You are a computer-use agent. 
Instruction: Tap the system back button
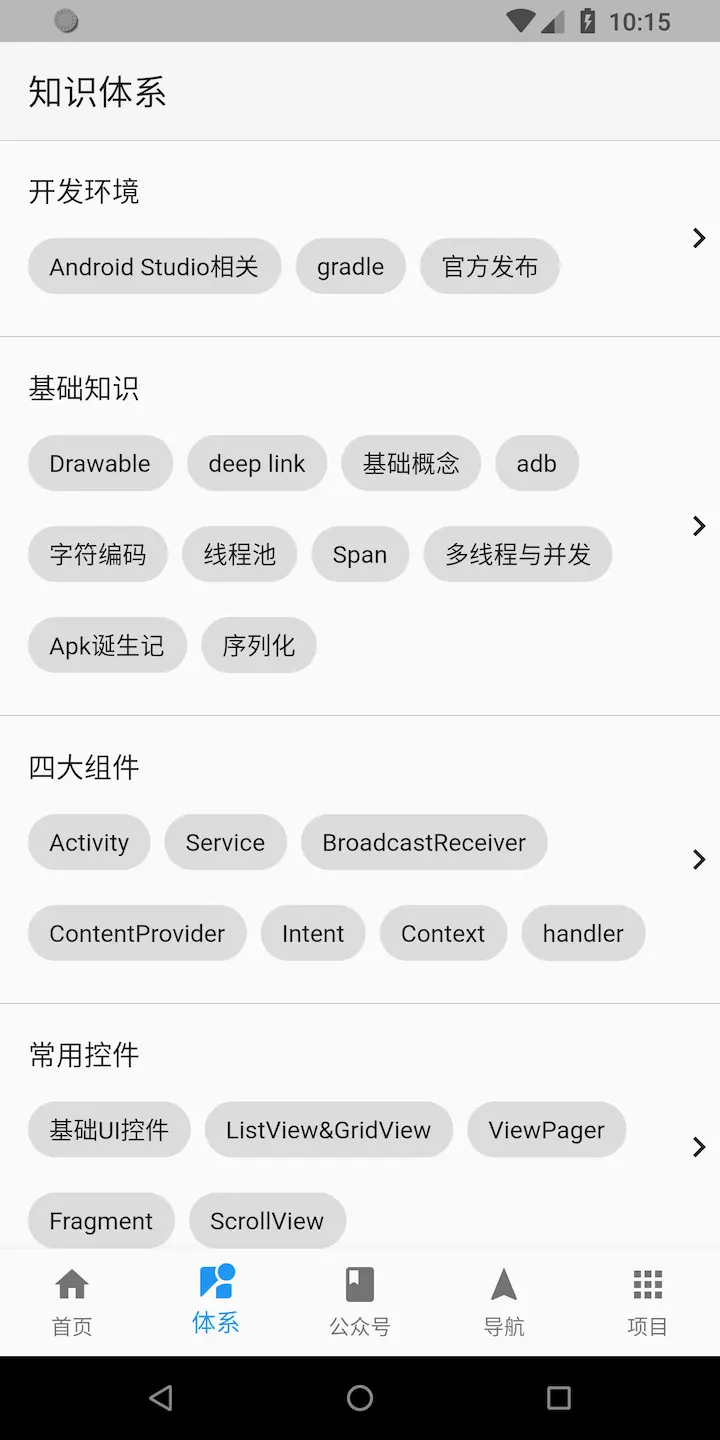click(160, 1398)
